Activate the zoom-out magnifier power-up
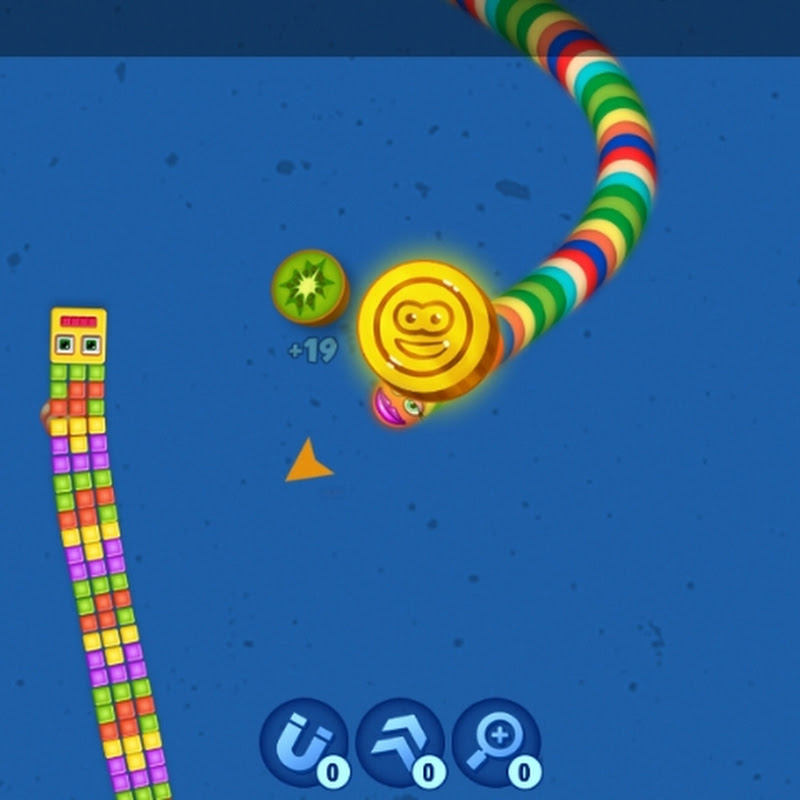Viewport: 800px width, 800px height. 495,743
